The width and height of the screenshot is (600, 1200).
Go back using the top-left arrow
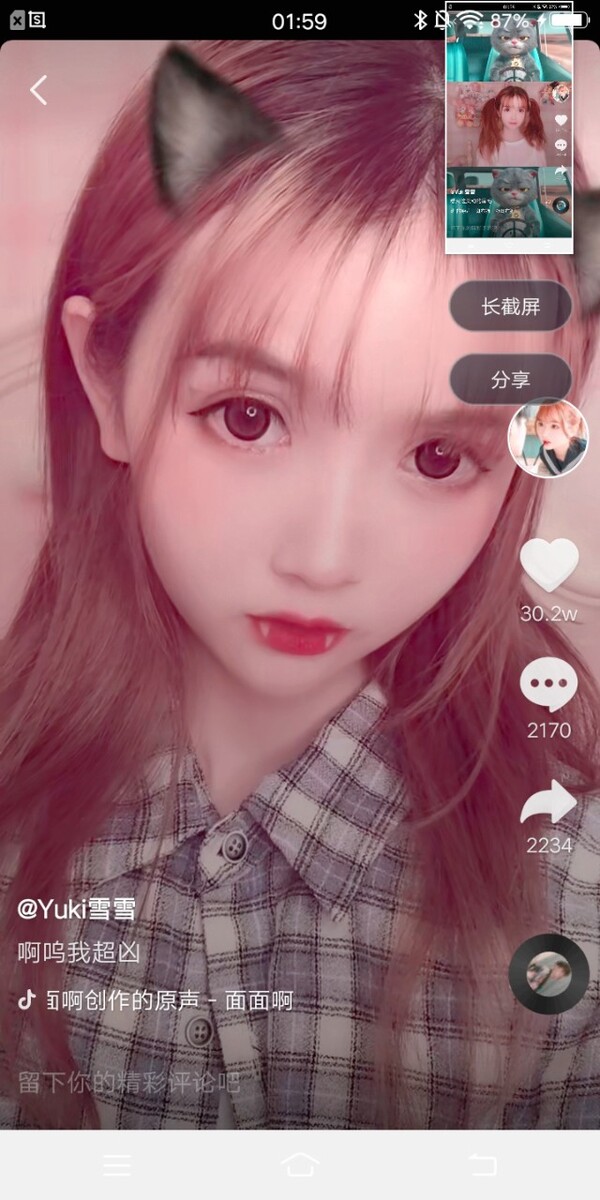click(38, 90)
